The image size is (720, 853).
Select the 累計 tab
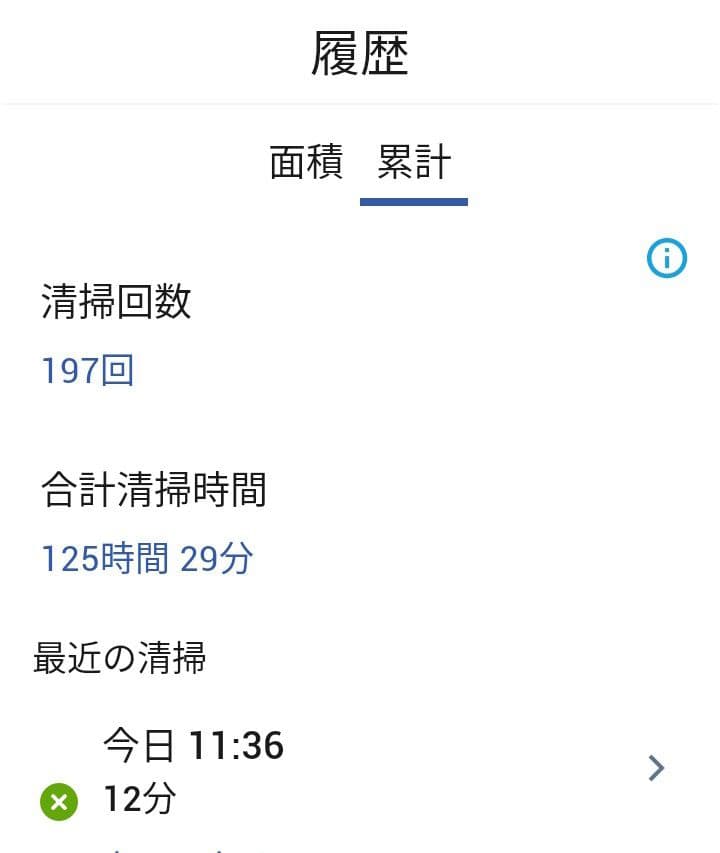click(414, 162)
